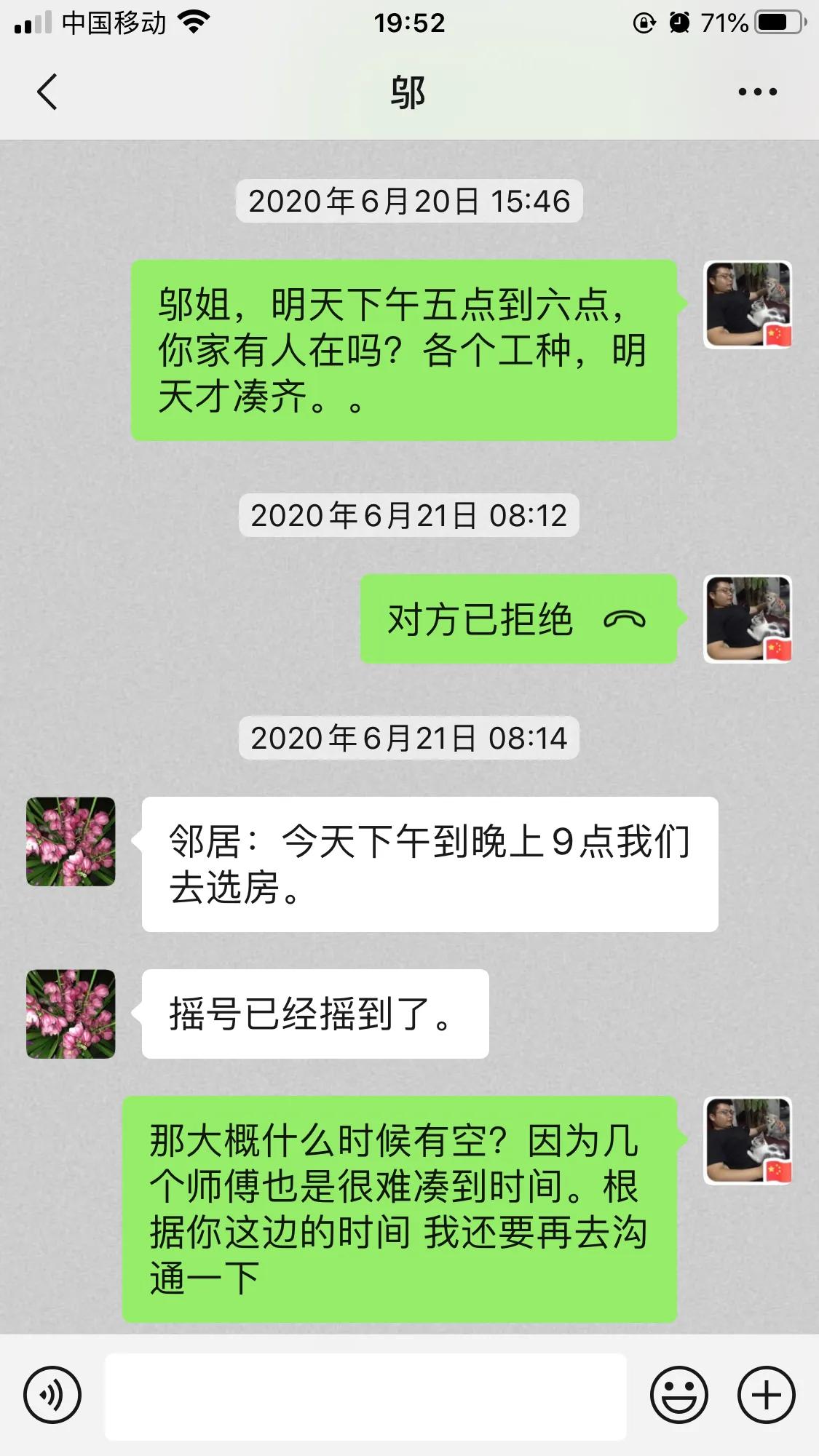Viewport: 819px width, 1456px height.
Task: Tap the 2020年6月21日 08:14 timestamp
Action: (x=409, y=739)
